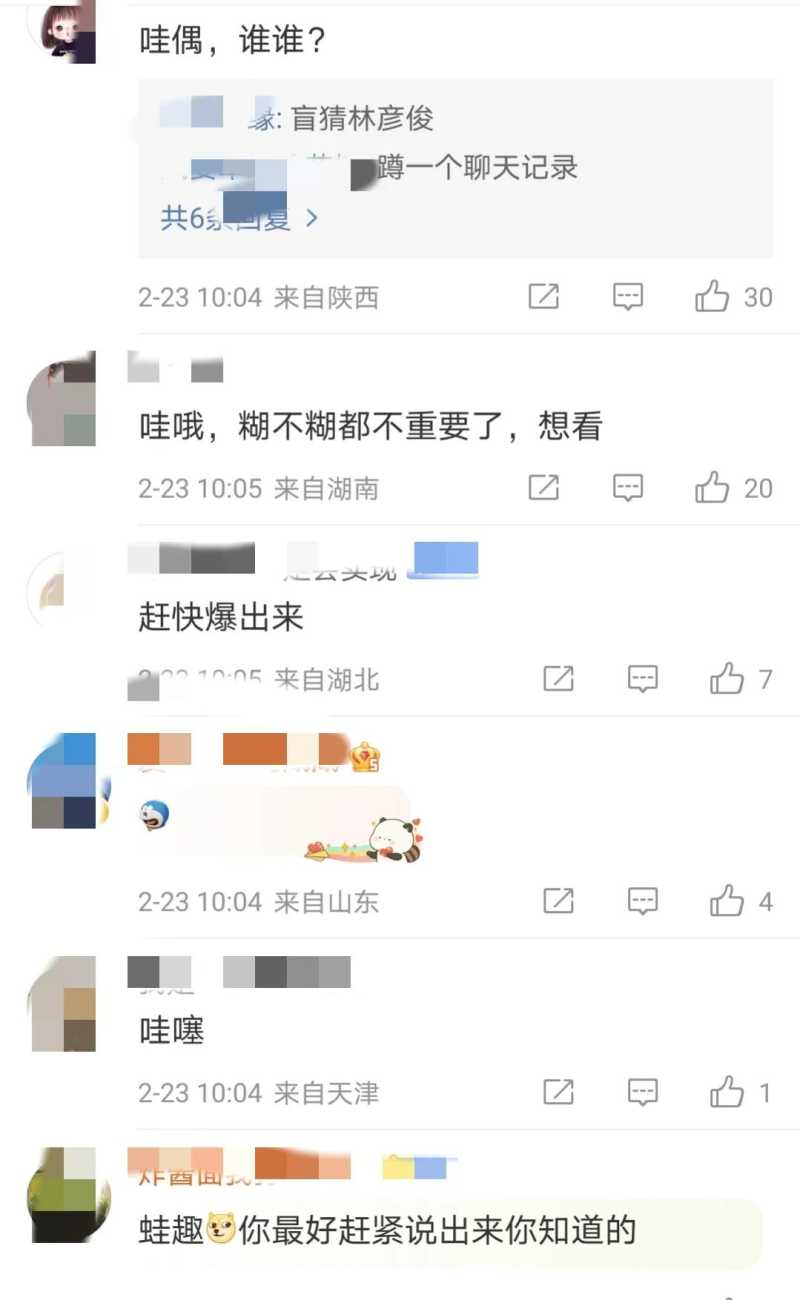
Task: Share the 哇噻 comment from 天津
Action: coord(558,1092)
